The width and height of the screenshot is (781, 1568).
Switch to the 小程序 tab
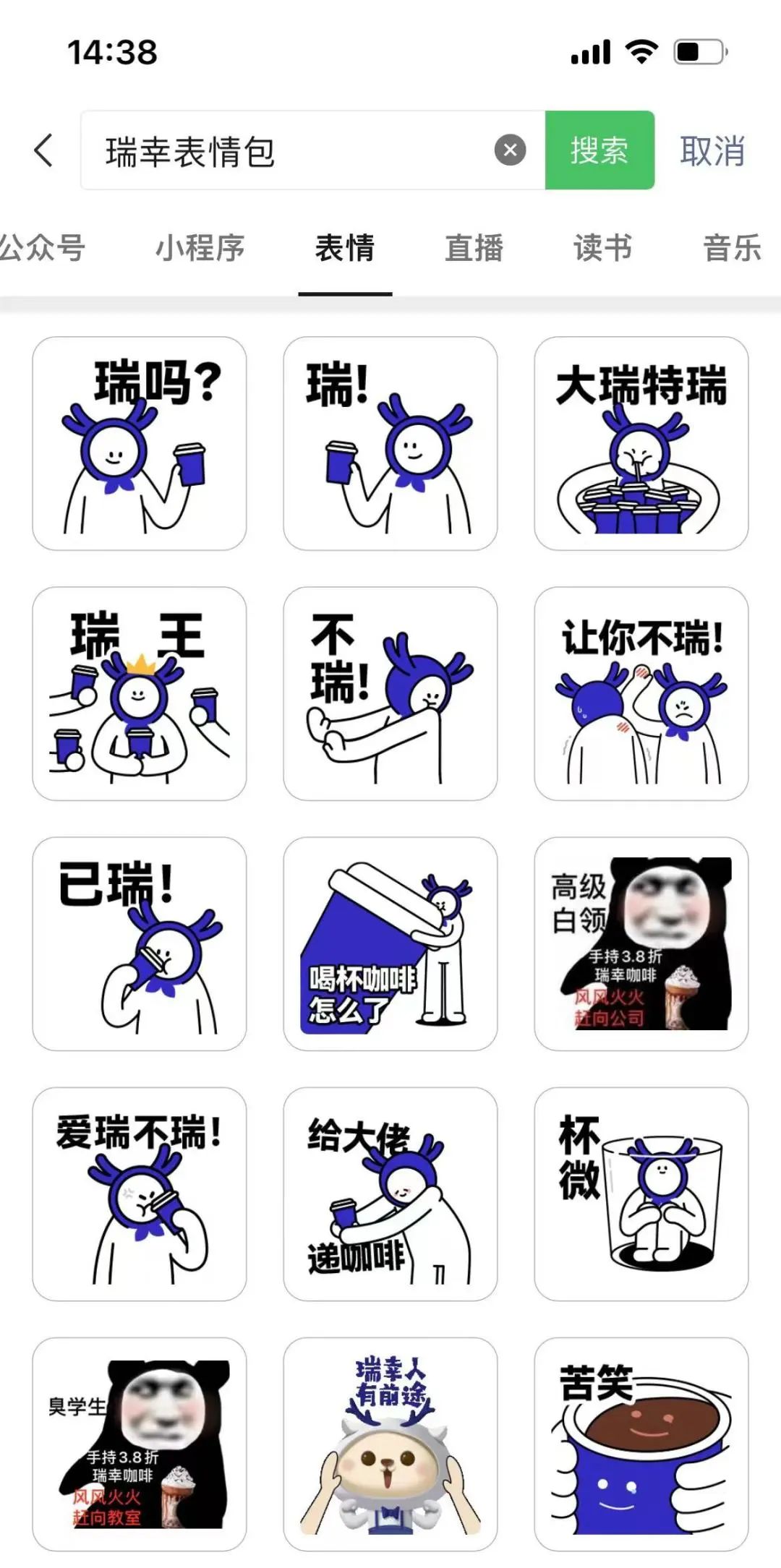click(200, 248)
